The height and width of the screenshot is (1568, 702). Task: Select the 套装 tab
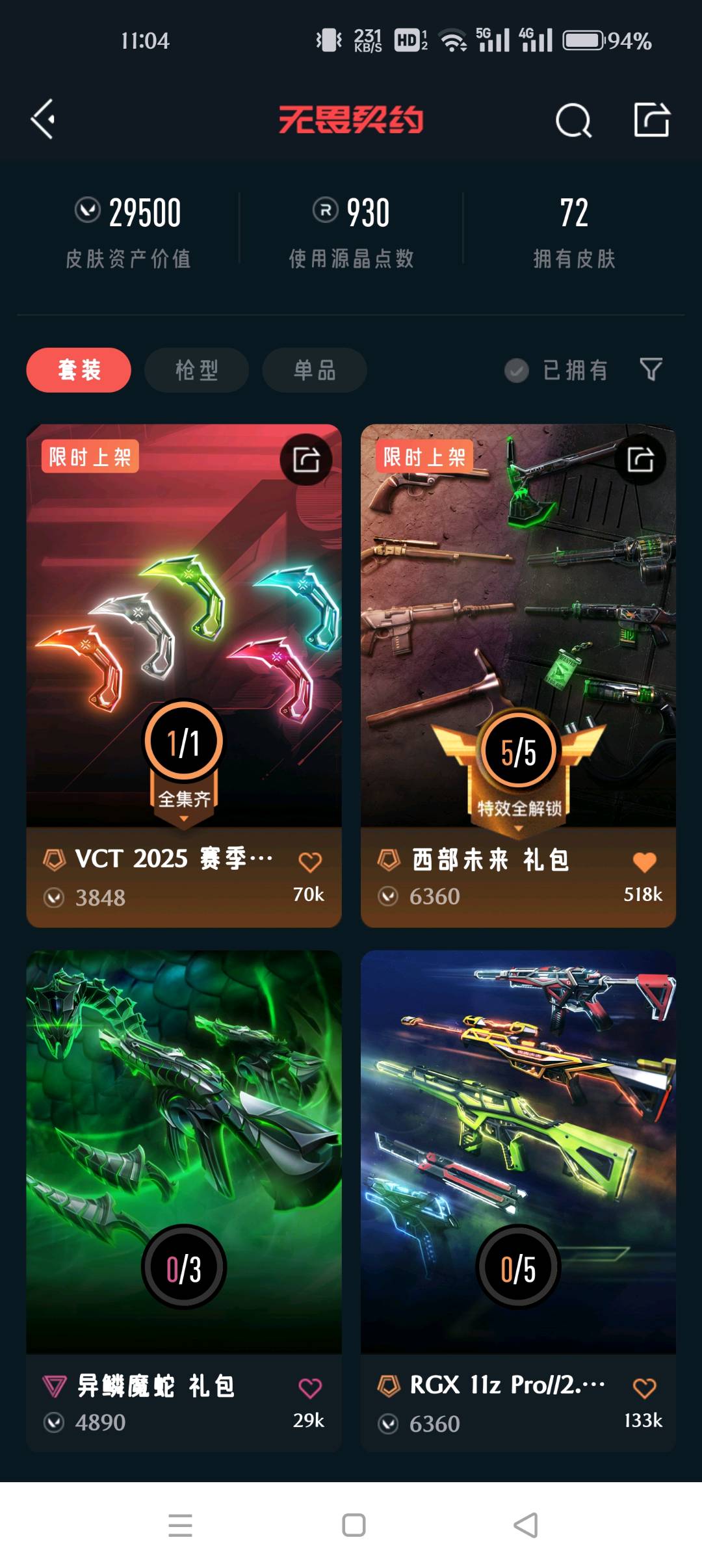(79, 370)
